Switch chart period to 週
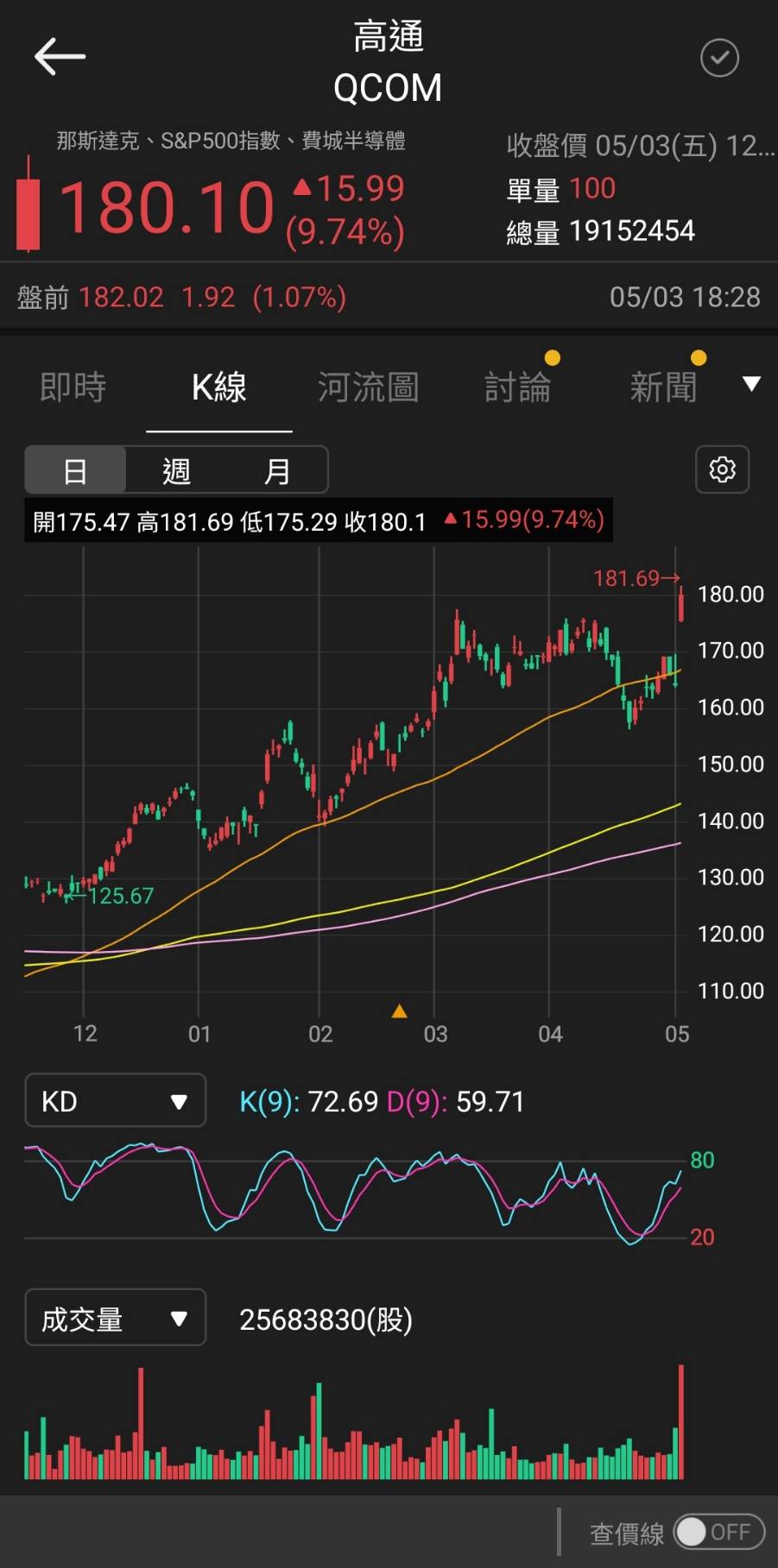 pos(176,470)
